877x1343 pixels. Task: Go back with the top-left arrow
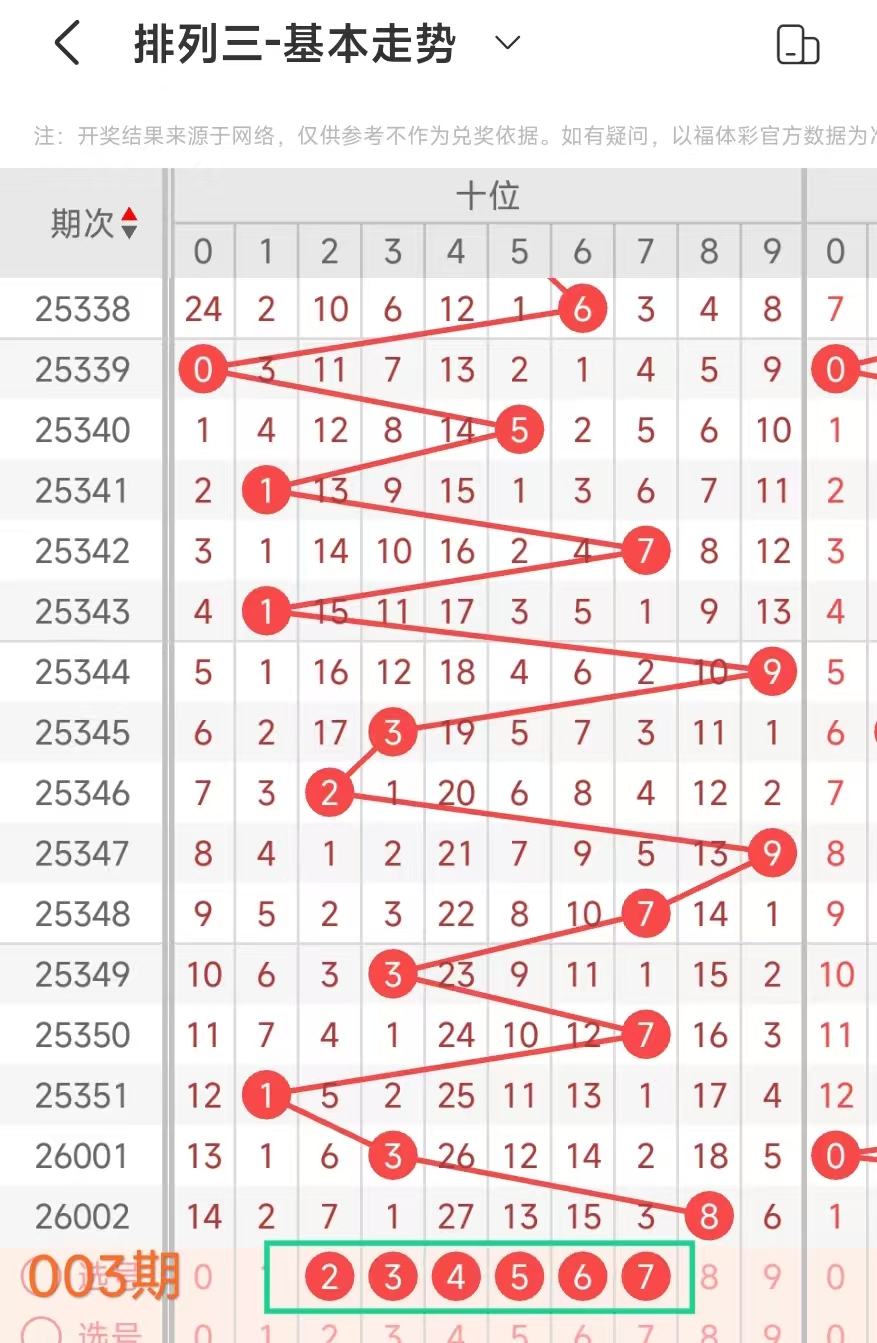tap(67, 44)
